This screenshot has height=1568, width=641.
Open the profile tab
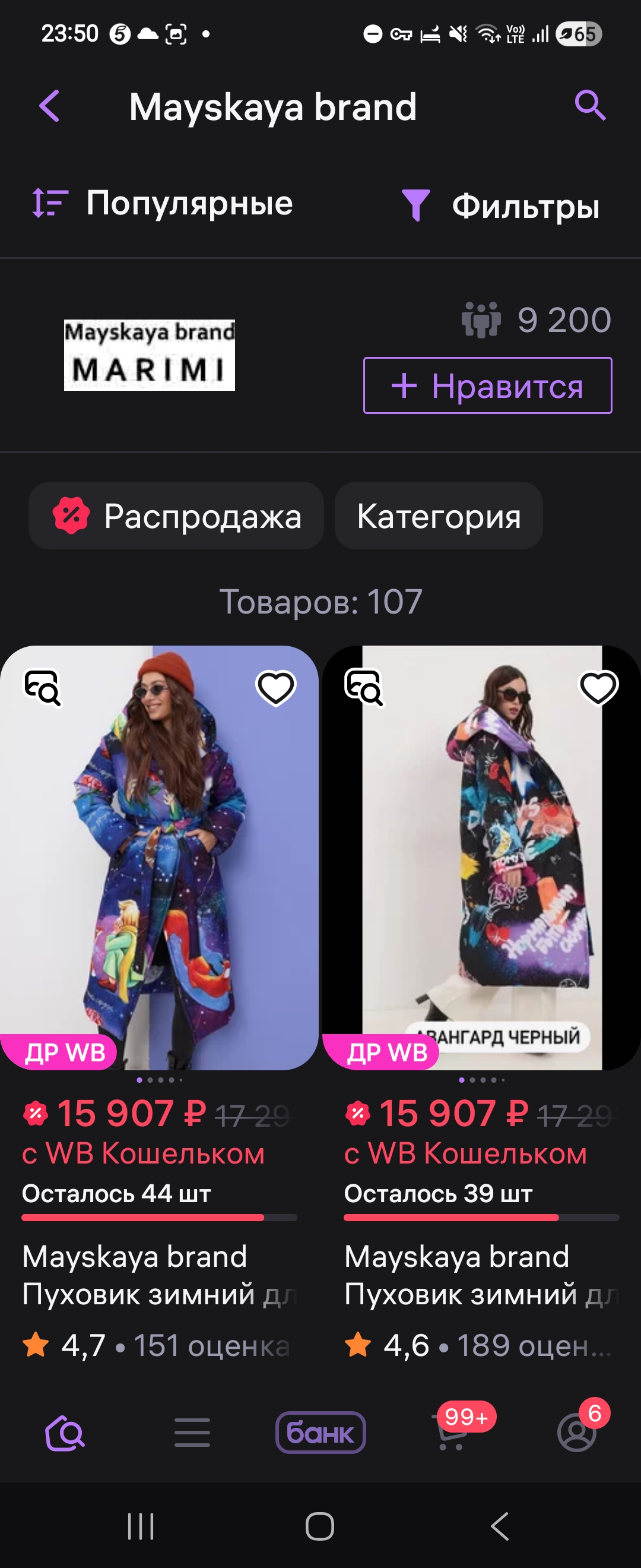[x=576, y=1433]
